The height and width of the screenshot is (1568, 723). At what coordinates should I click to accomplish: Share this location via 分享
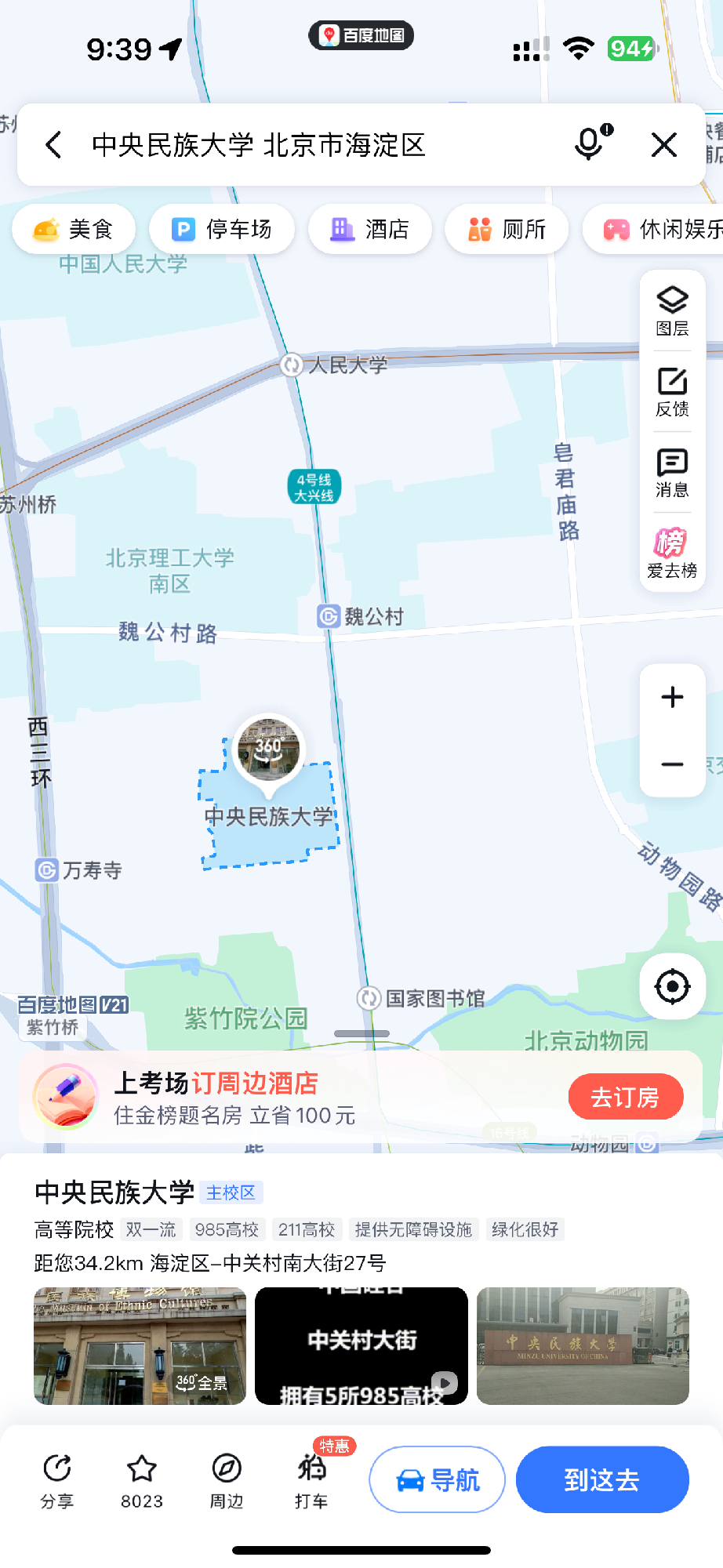57,1479
